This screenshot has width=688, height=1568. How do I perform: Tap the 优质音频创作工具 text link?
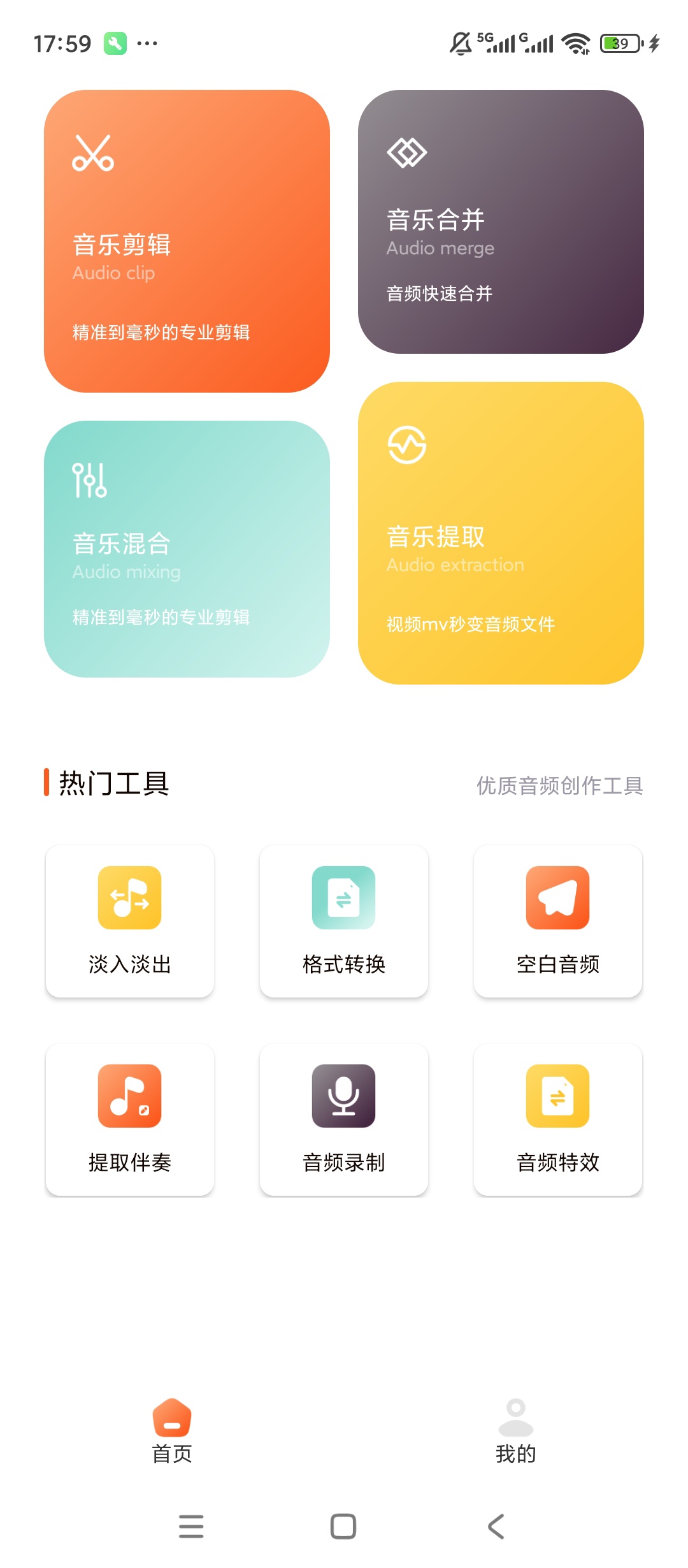(559, 786)
